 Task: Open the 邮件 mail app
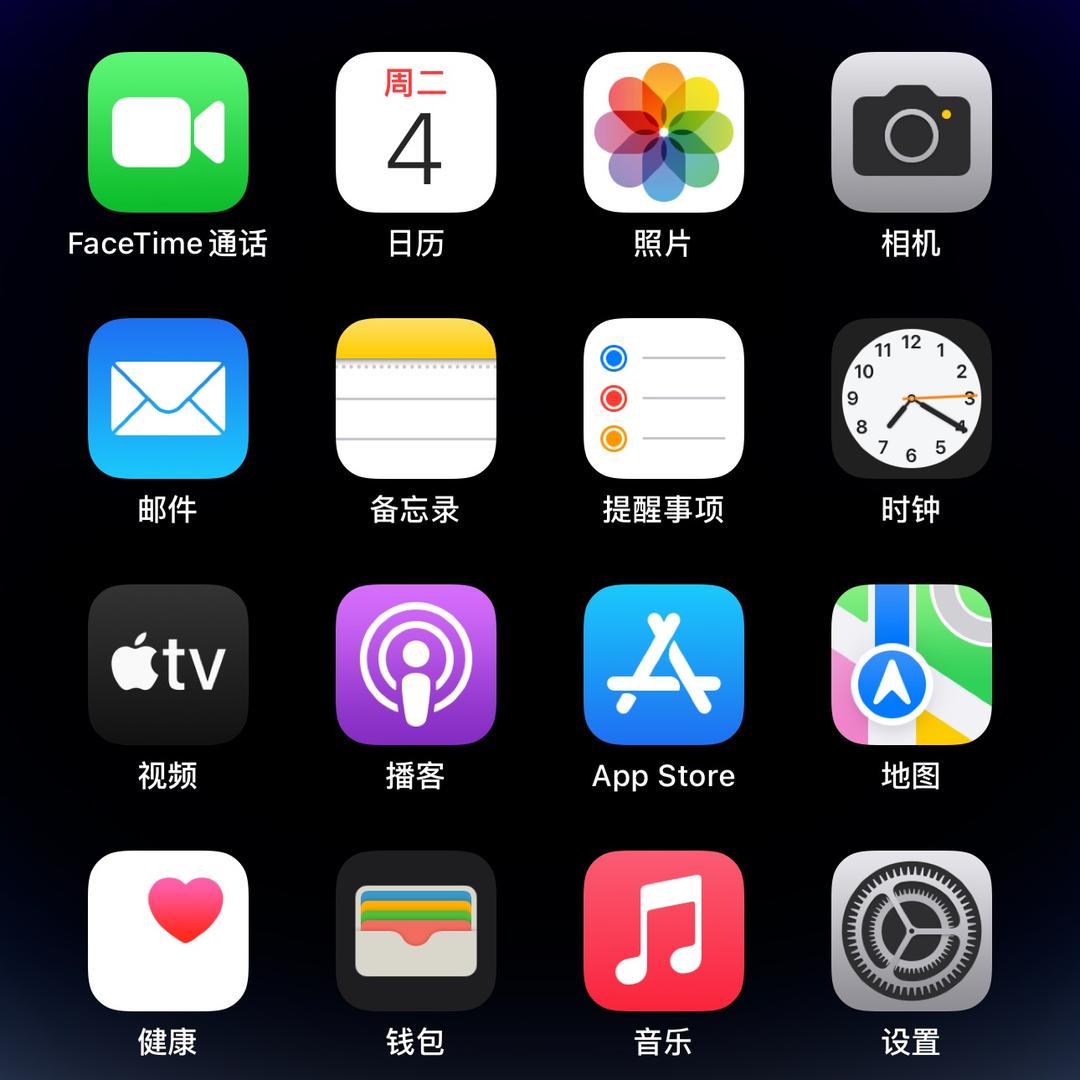pos(168,398)
